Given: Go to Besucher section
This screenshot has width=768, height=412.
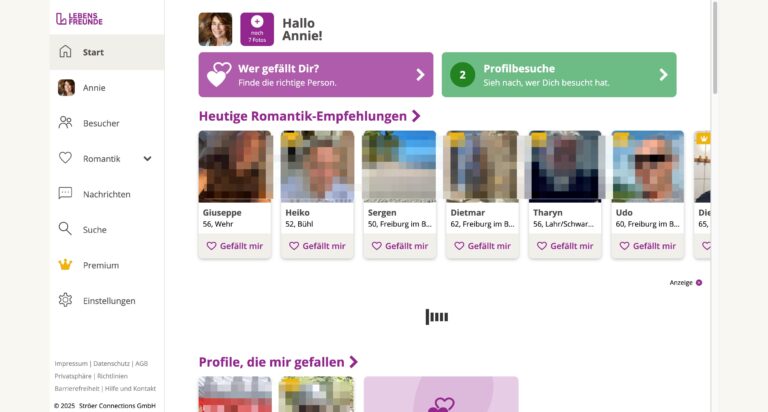Looking at the screenshot, I should click(100, 123).
